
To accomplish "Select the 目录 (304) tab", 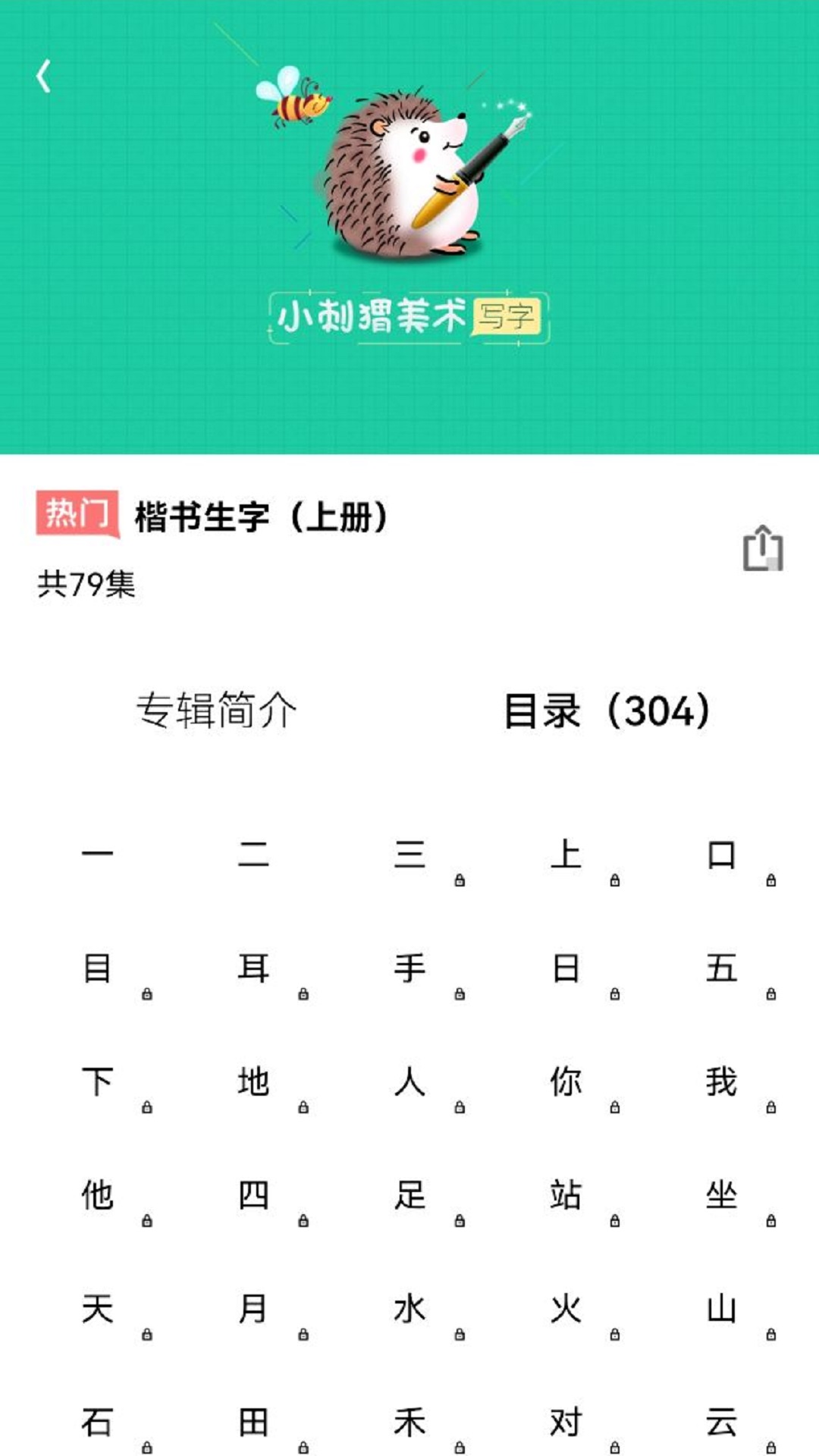I will [607, 711].
